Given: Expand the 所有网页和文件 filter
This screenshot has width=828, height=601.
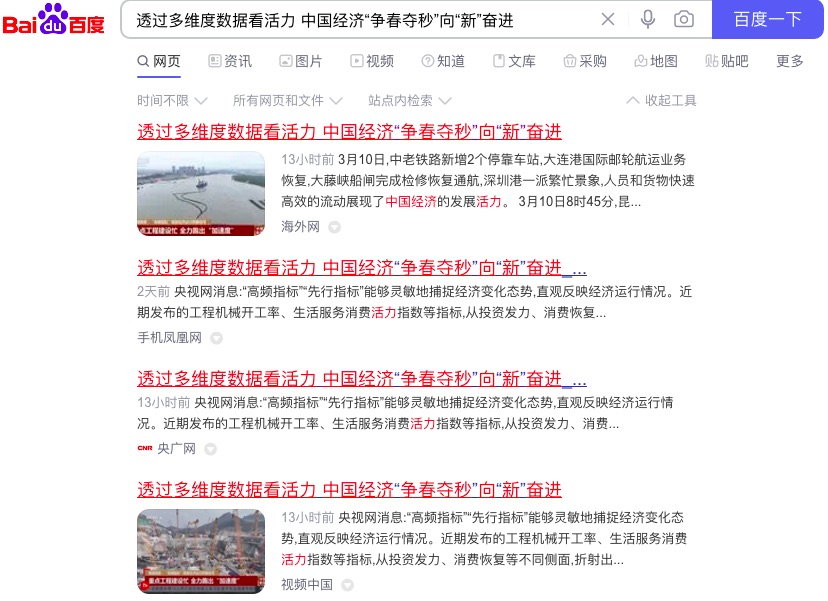Looking at the screenshot, I should click(x=287, y=100).
